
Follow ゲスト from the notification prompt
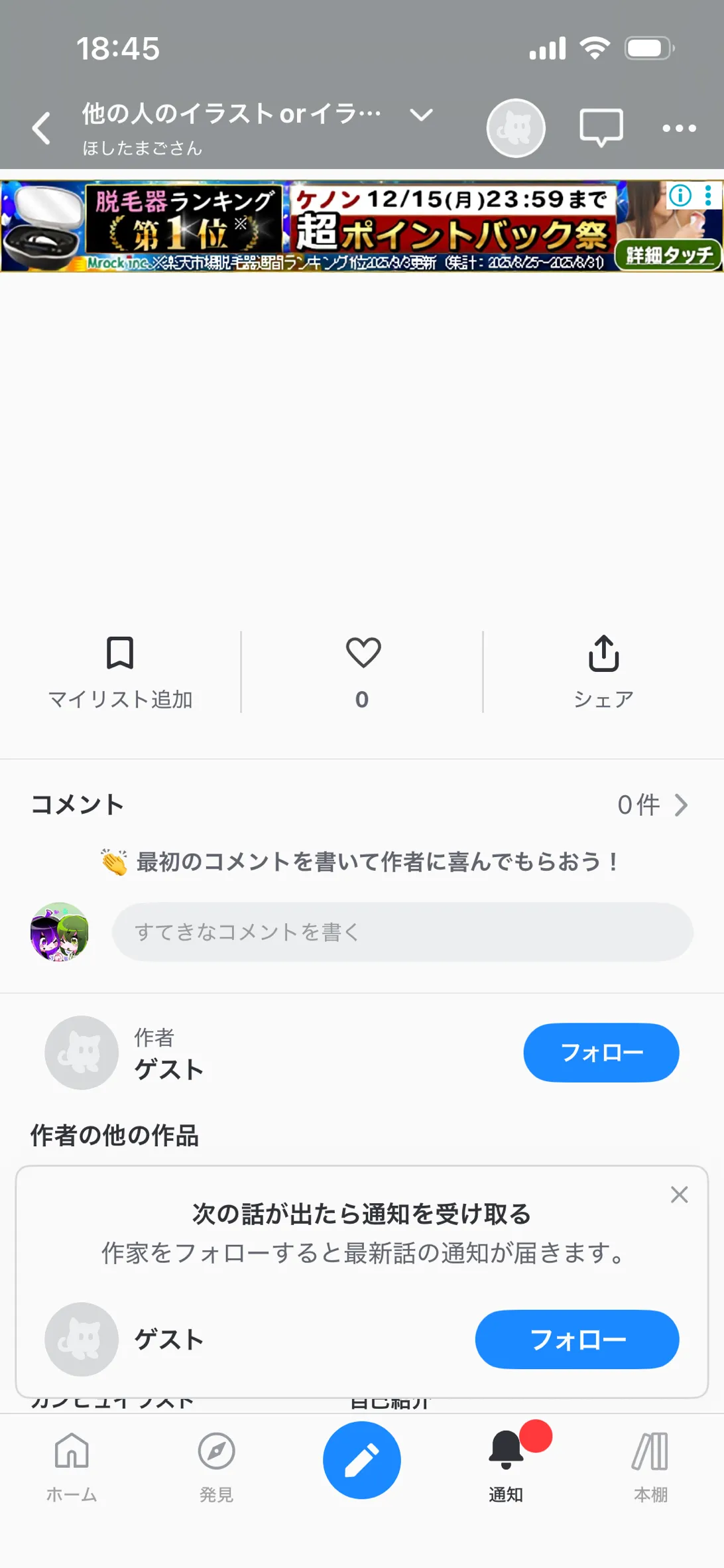577,1339
